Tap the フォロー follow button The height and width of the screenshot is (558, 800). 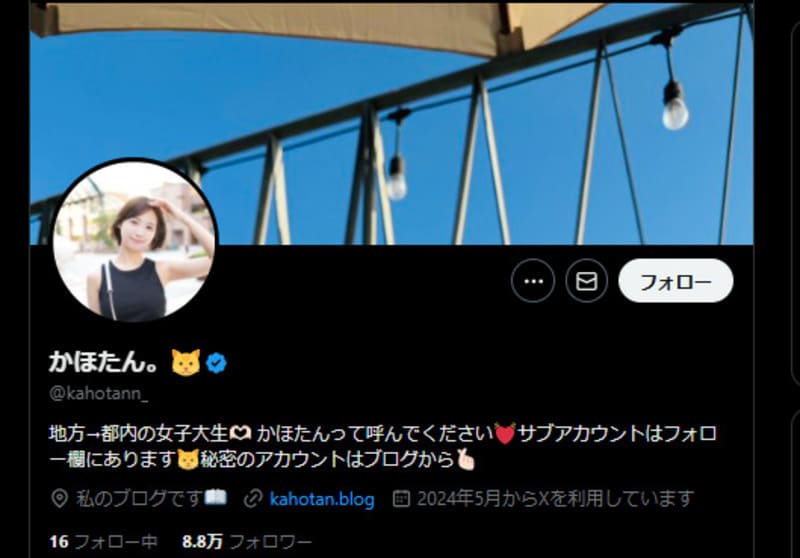(x=675, y=281)
